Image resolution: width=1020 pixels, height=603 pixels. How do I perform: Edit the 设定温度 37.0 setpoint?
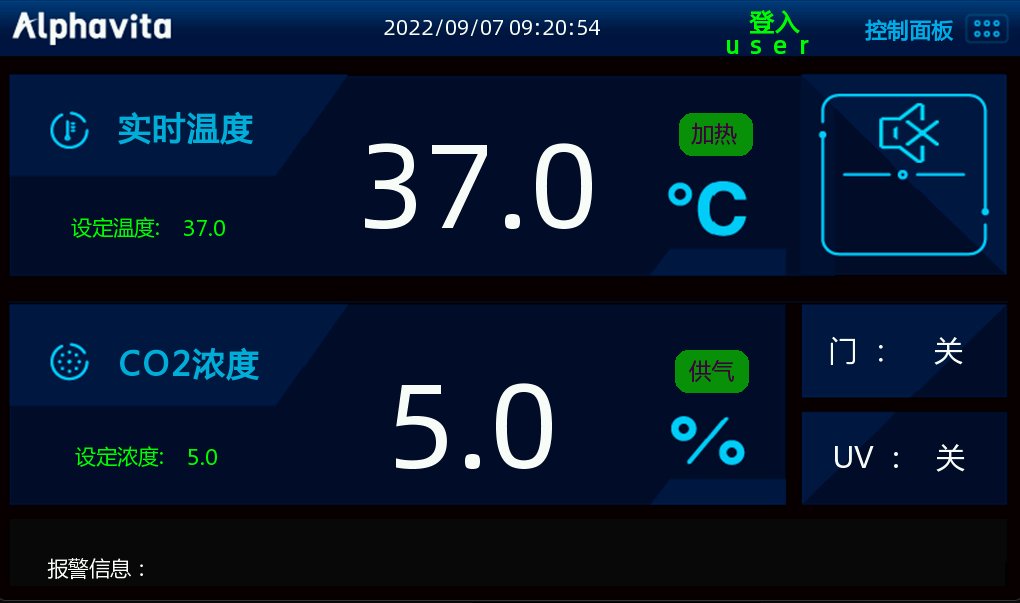point(204,229)
